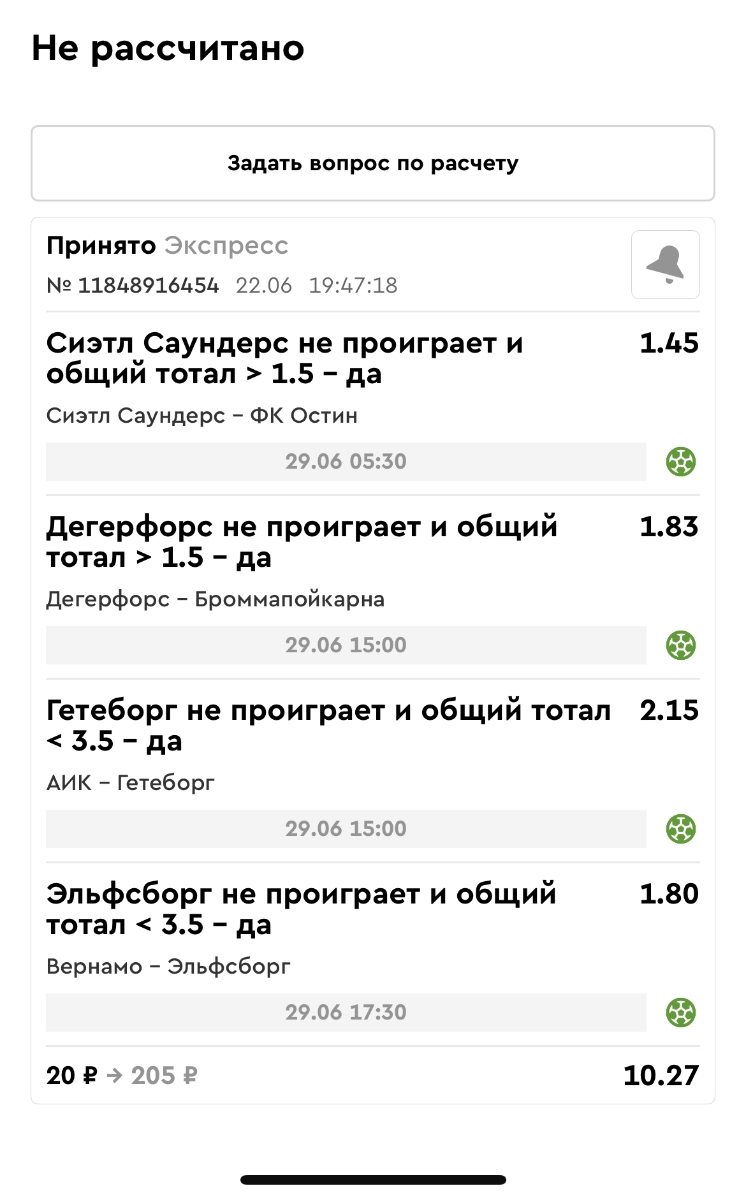Open the Вернамо – Эльфсборг match
The image size is (746, 1200).
coord(169,966)
